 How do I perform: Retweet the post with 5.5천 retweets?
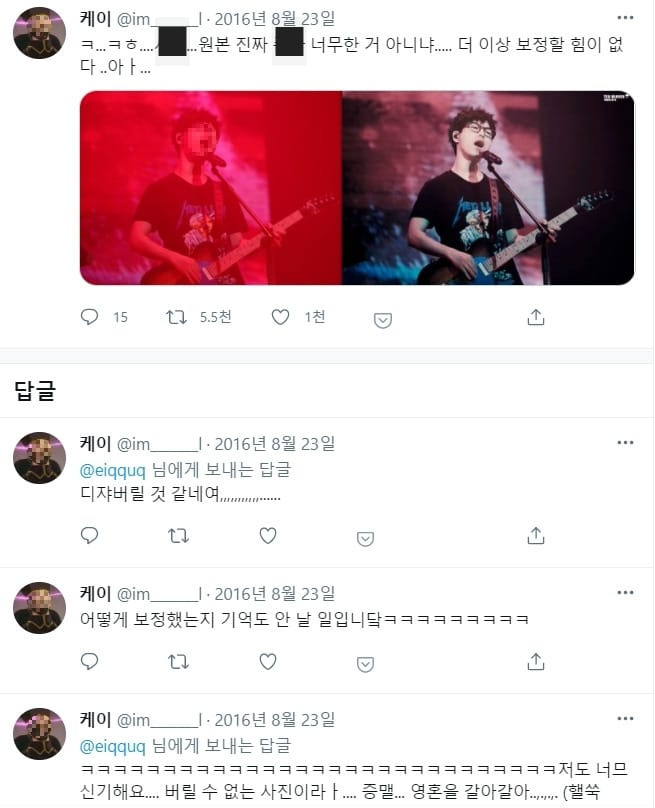click(x=177, y=317)
